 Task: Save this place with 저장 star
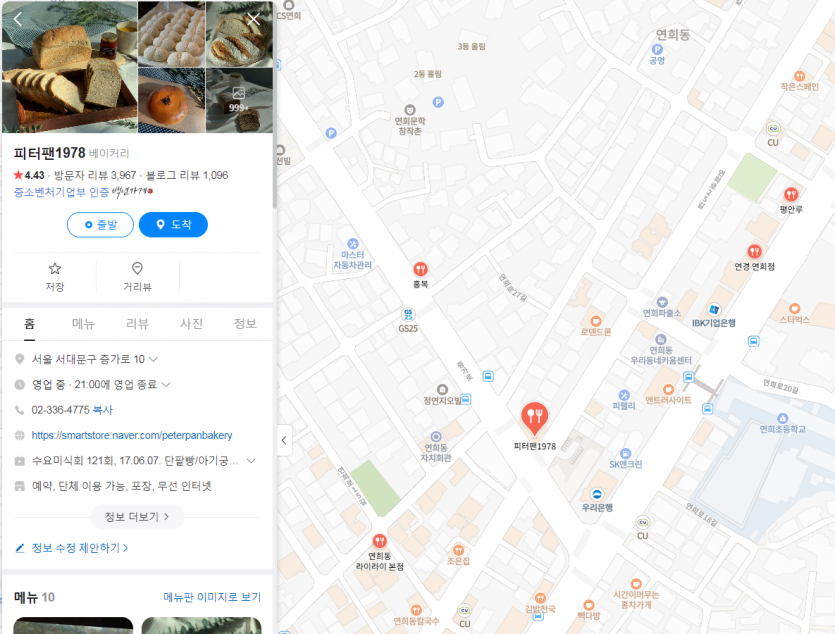coord(55,276)
